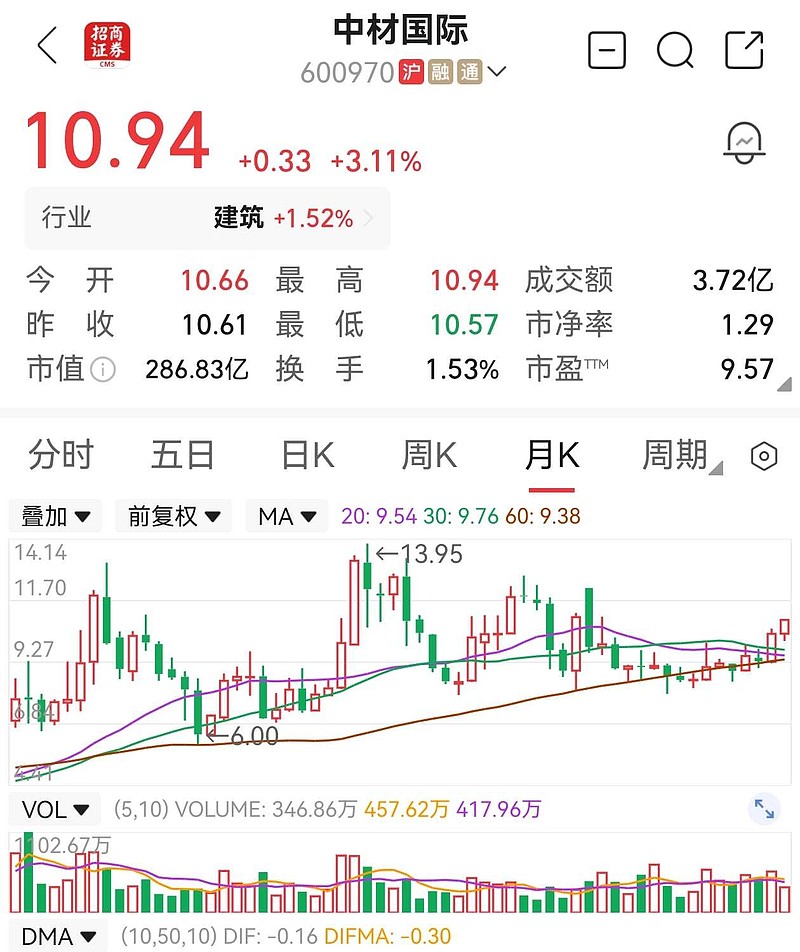This screenshot has height=952, width=800.
Task: Switch to the 分时 chart tab
Action: click(x=60, y=455)
